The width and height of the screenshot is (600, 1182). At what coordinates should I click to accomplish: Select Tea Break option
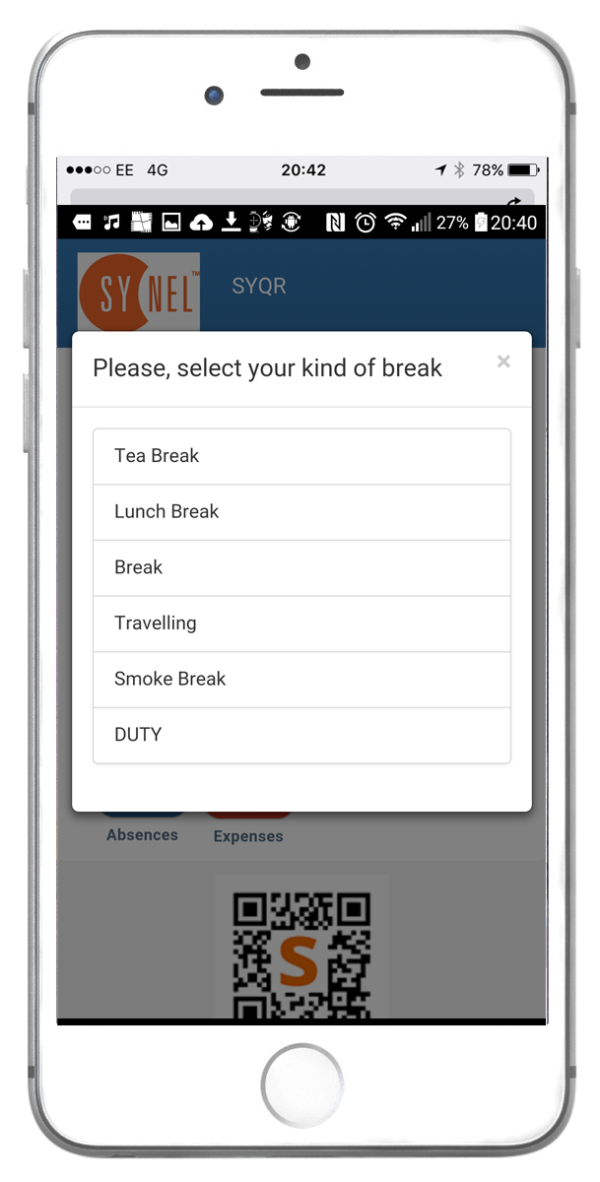tap(301, 456)
